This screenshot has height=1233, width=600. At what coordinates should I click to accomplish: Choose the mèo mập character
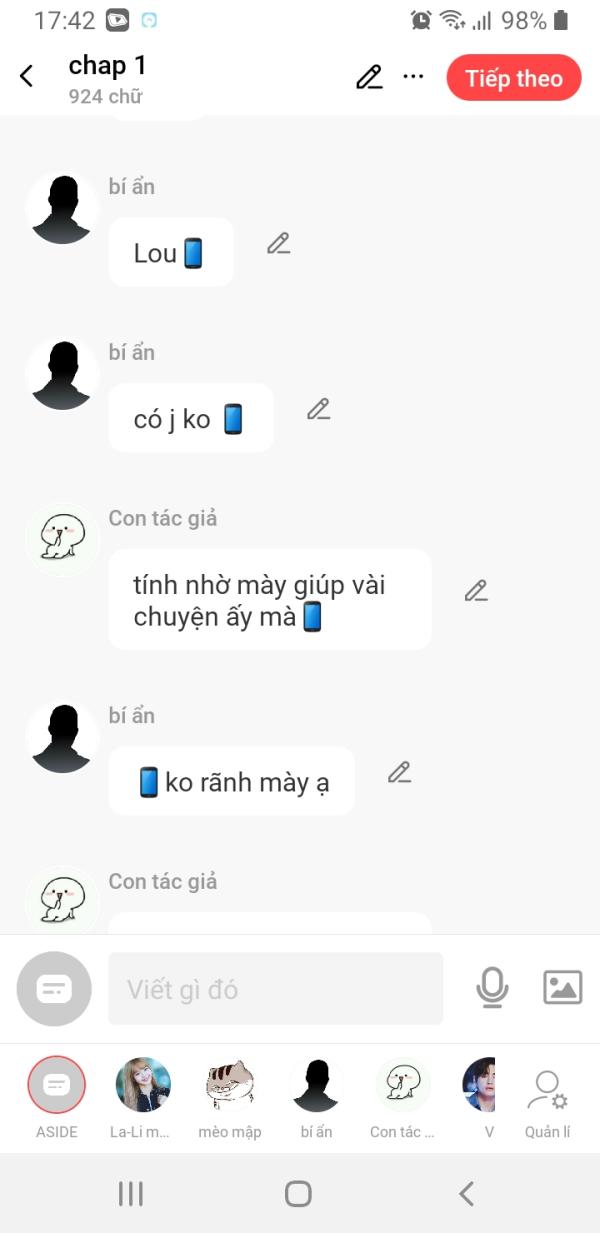229,1086
